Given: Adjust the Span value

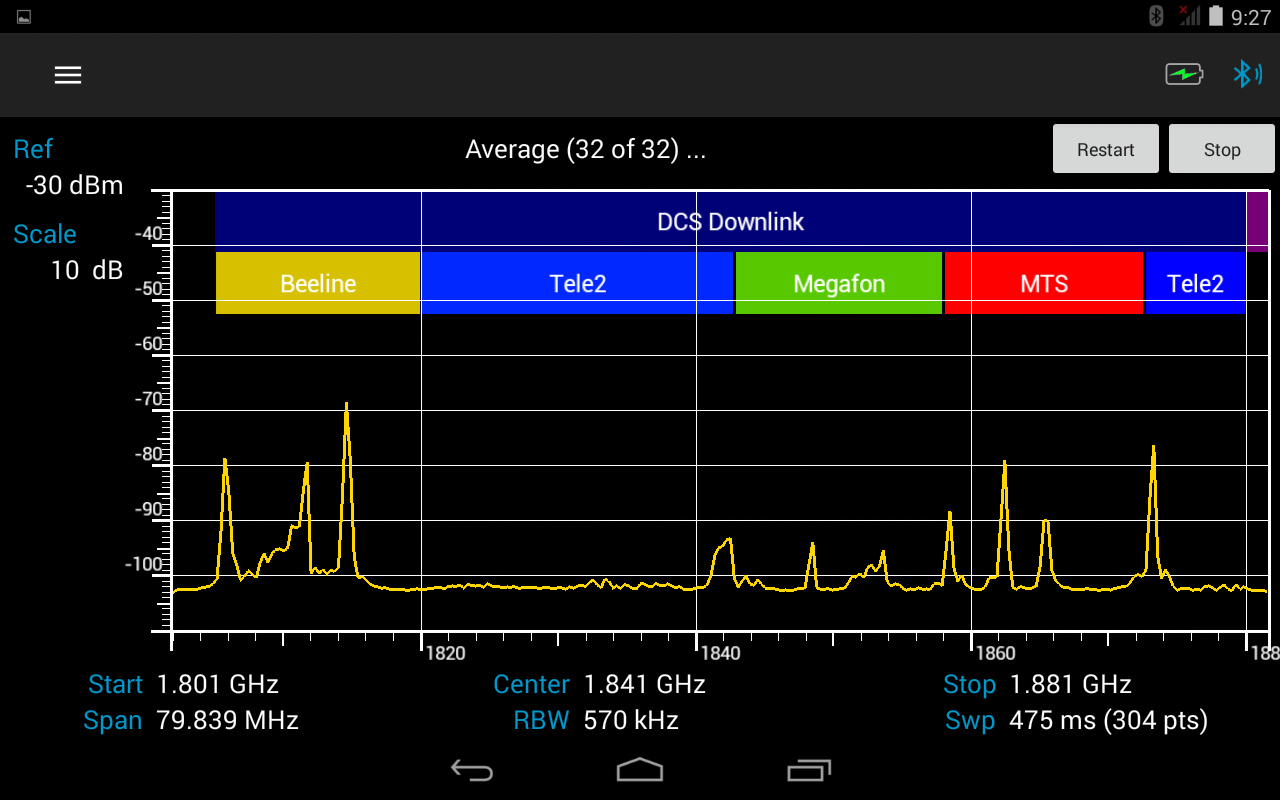Looking at the screenshot, I should click(x=226, y=720).
